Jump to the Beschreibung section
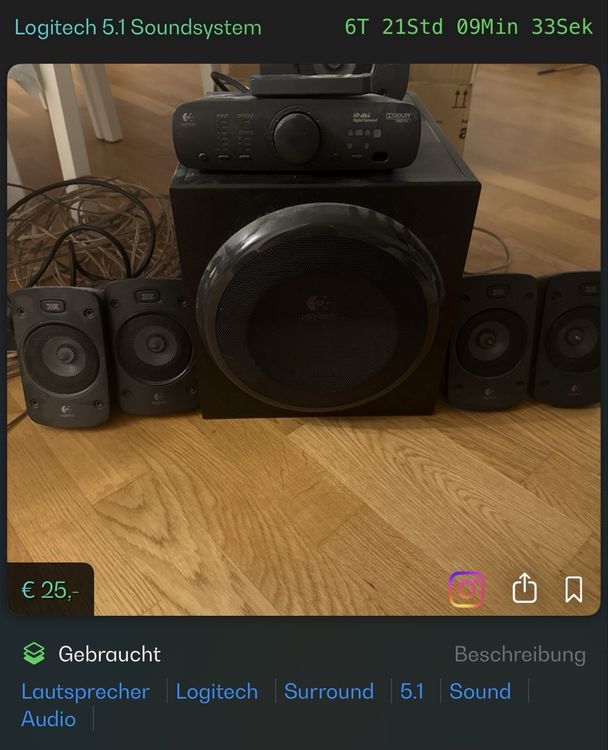Viewport: 608px width, 750px height. 519,655
